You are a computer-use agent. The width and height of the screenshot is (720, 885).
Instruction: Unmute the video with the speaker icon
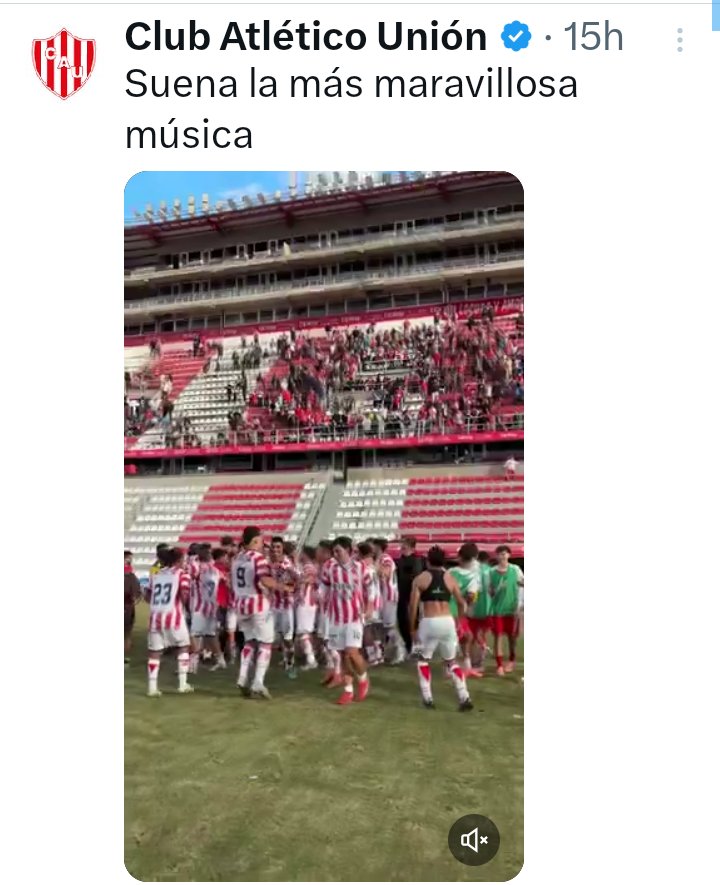point(473,840)
